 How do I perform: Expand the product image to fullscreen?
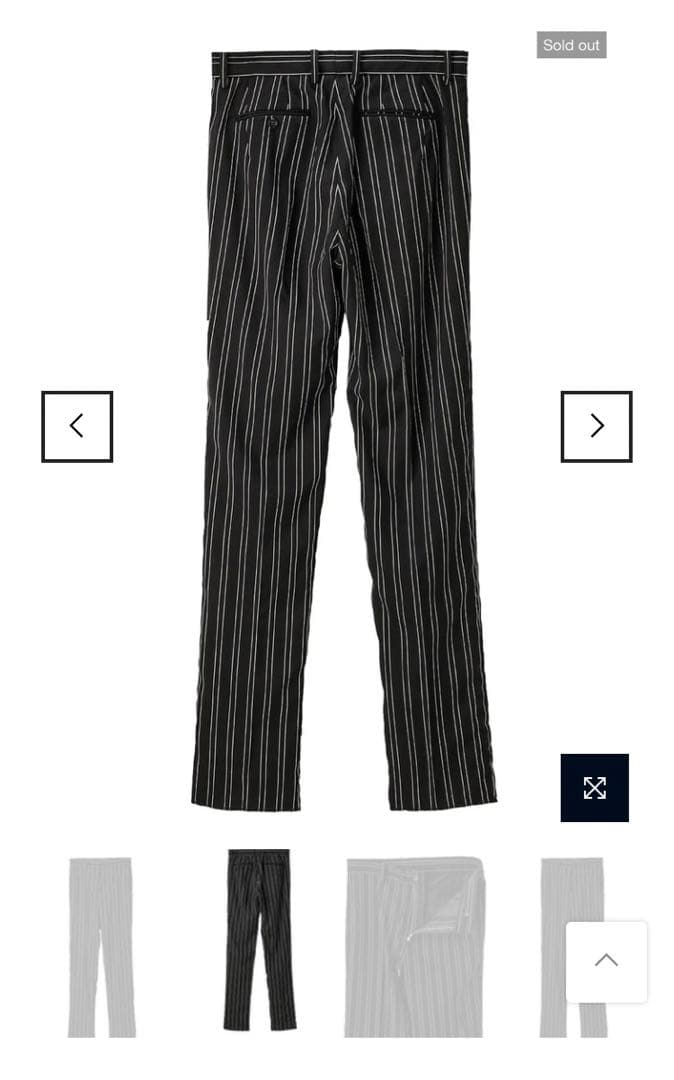click(x=594, y=788)
